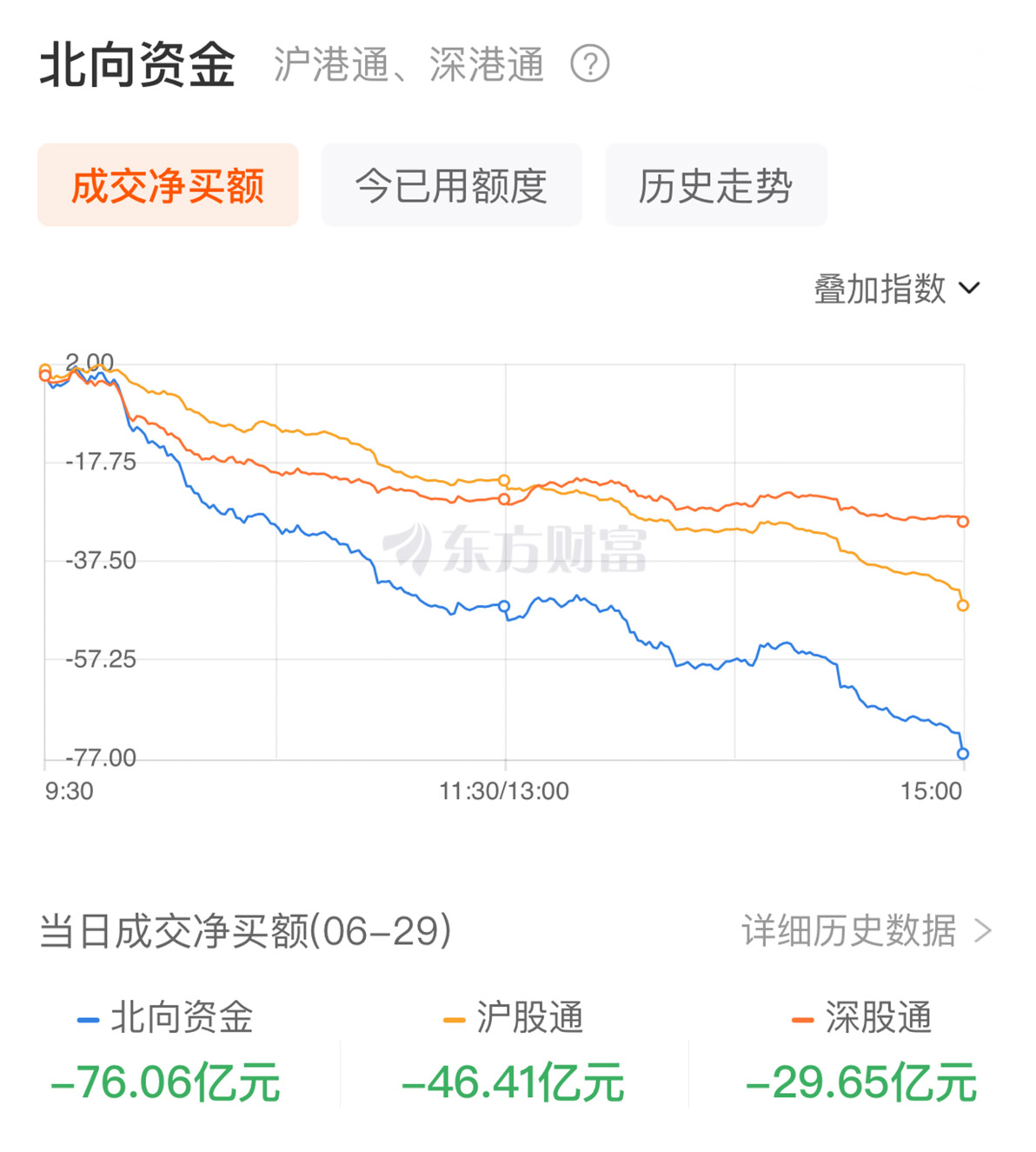1036x1152 pixels.
Task: Select the 成交净买额 tab
Action: 168,185
